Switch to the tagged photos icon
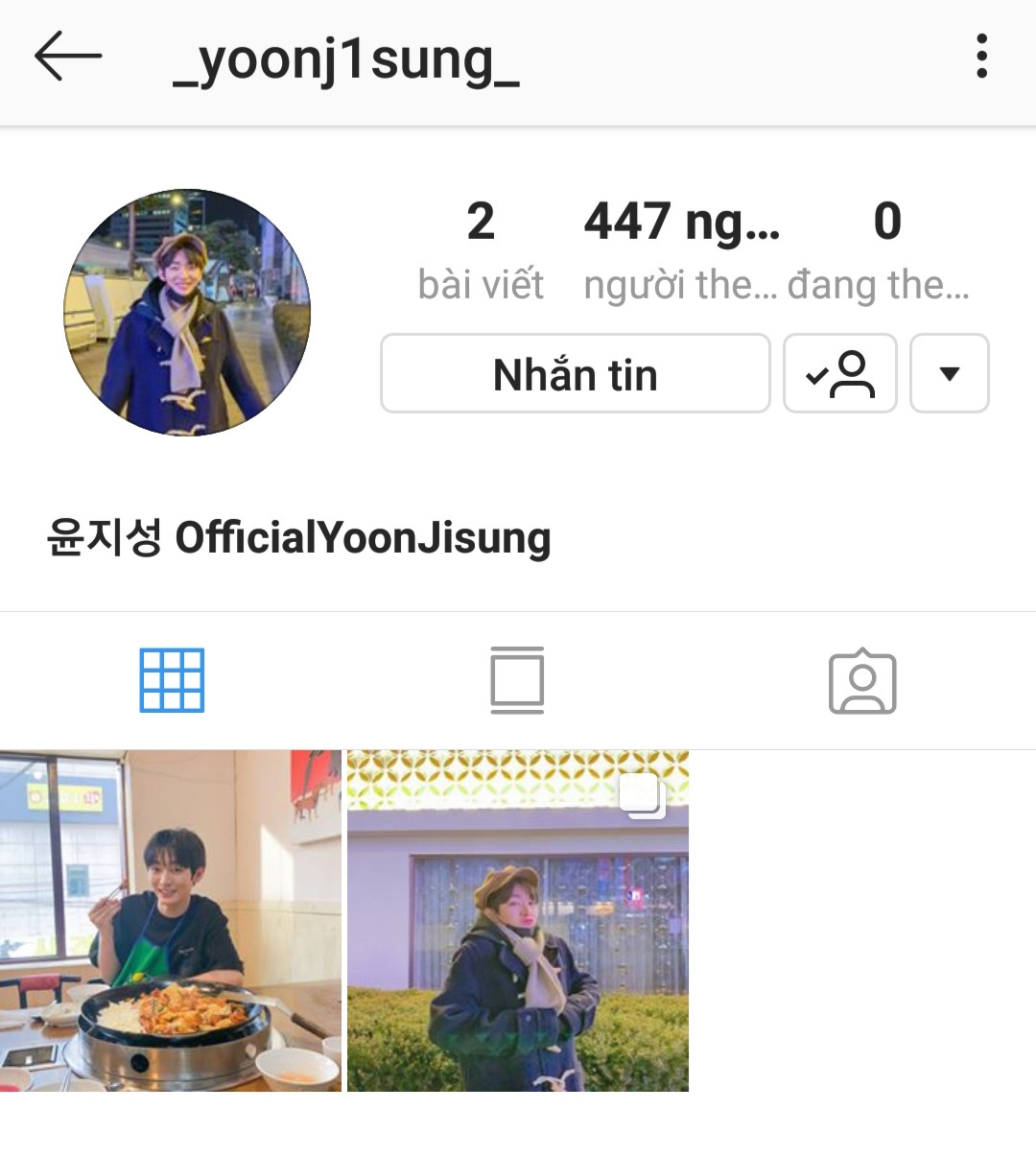The height and width of the screenshot is (1157, 1036). [x=861, y=680]
